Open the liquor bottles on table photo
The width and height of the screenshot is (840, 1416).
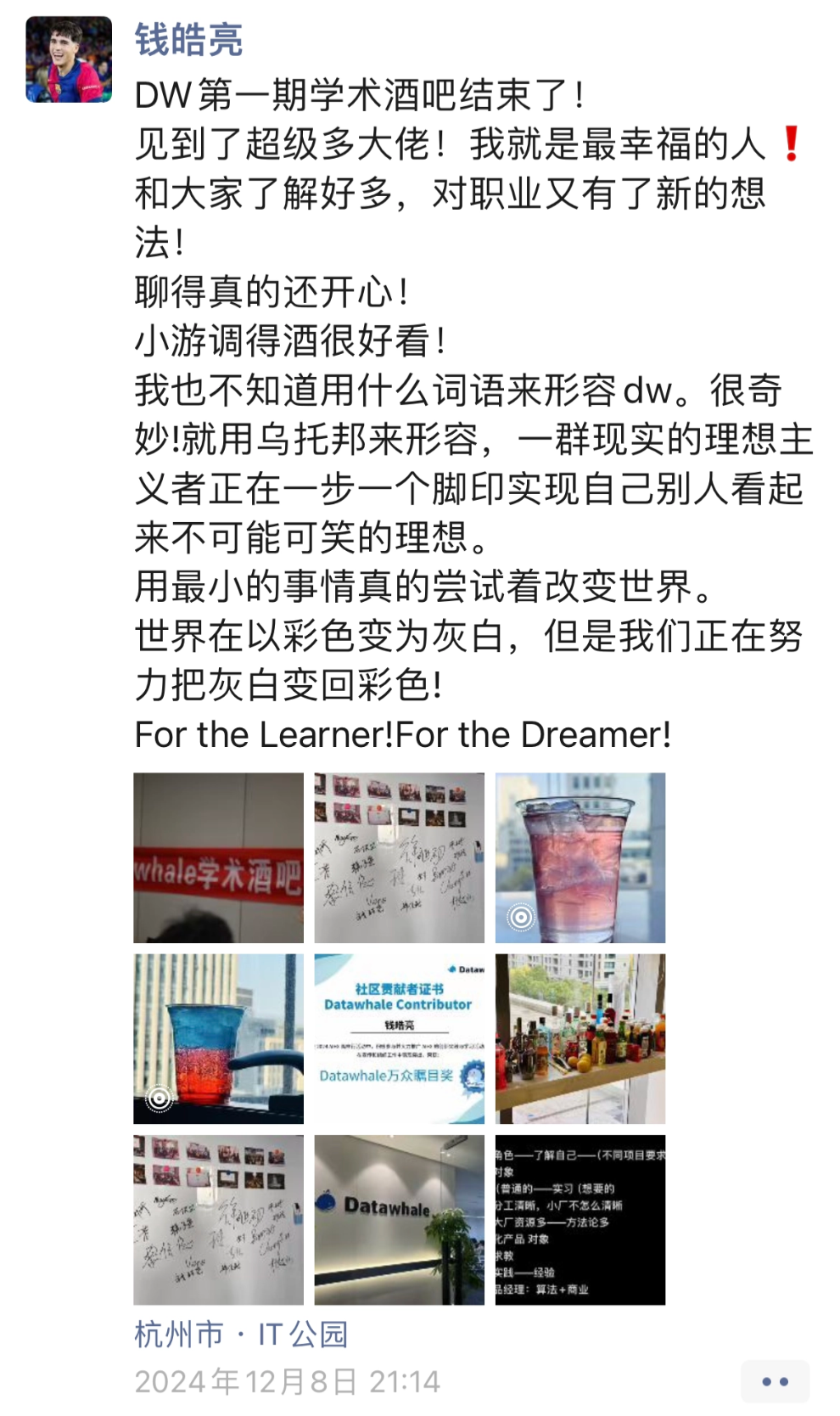coord(580,1038)
